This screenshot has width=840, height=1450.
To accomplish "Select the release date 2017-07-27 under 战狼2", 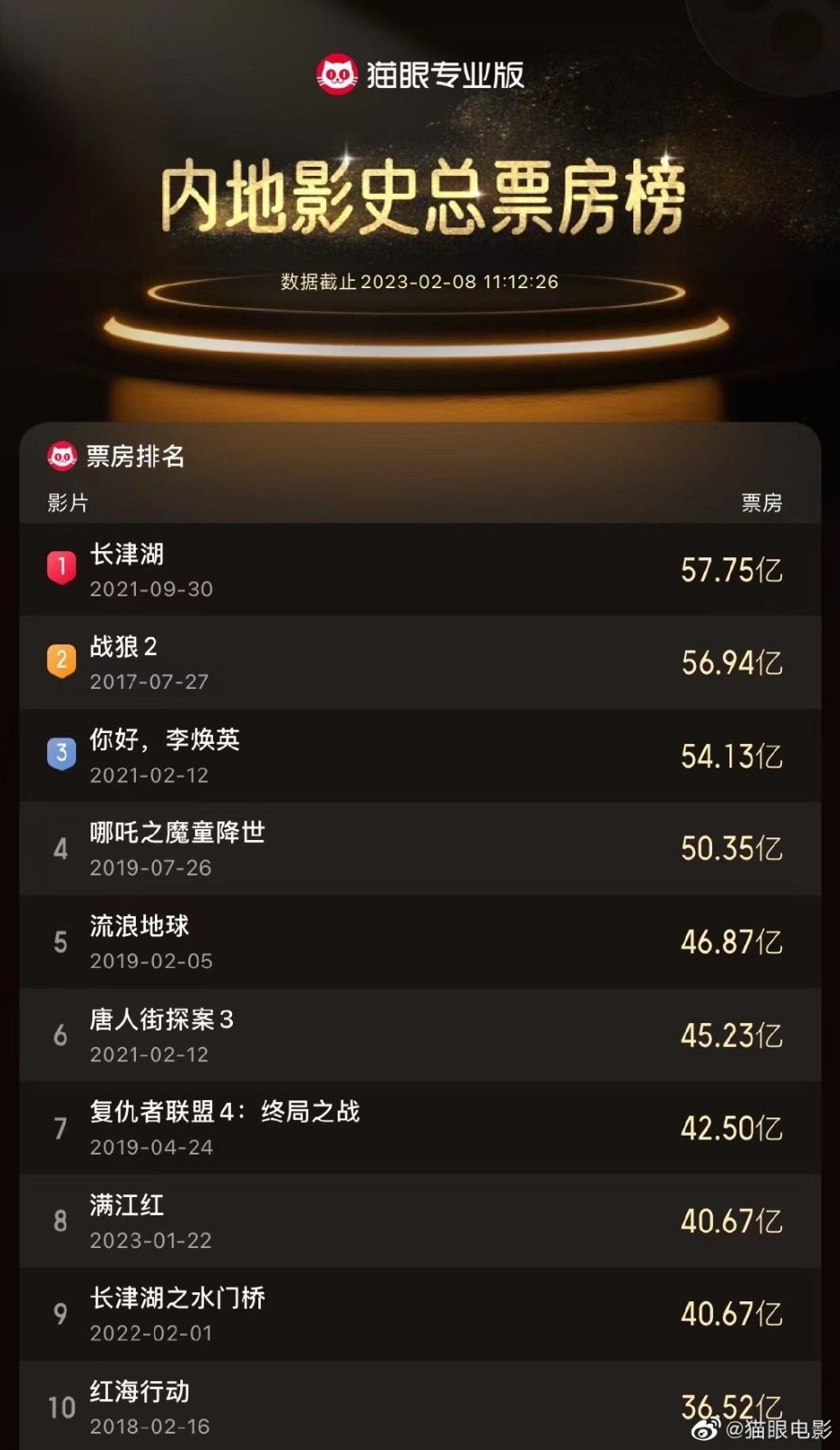I will click(x=148, y=681).
